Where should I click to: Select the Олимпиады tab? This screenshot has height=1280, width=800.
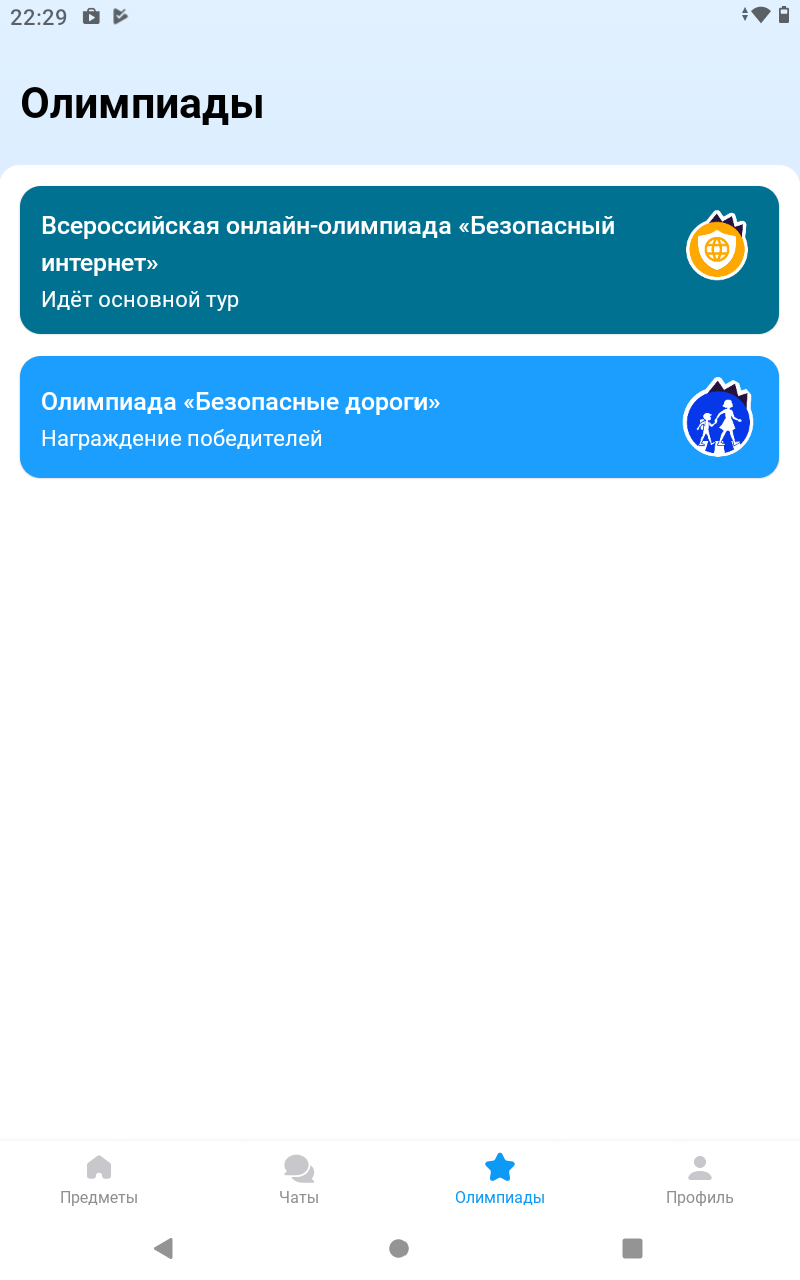[x=499, y=1180]
